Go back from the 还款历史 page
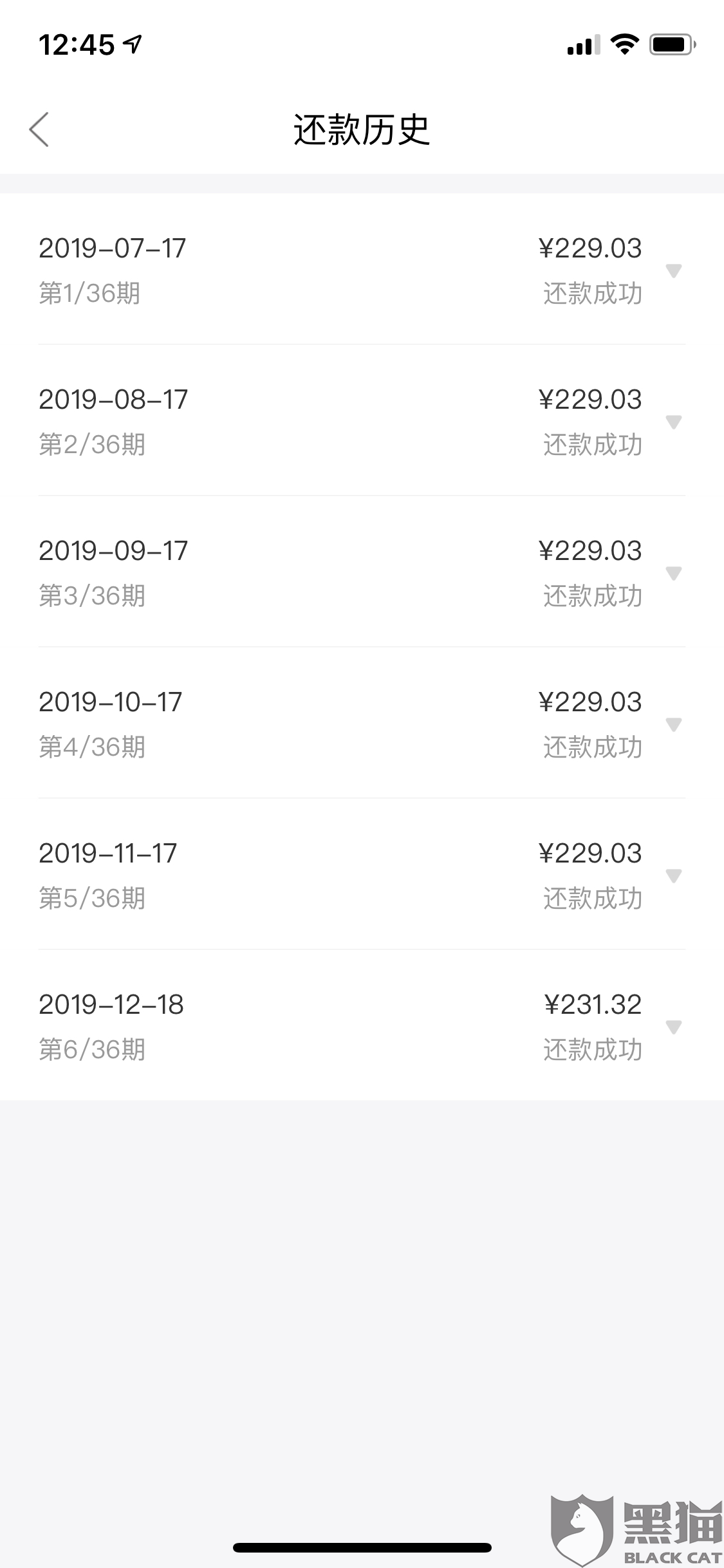724x1568 pixels. [39, 129]
